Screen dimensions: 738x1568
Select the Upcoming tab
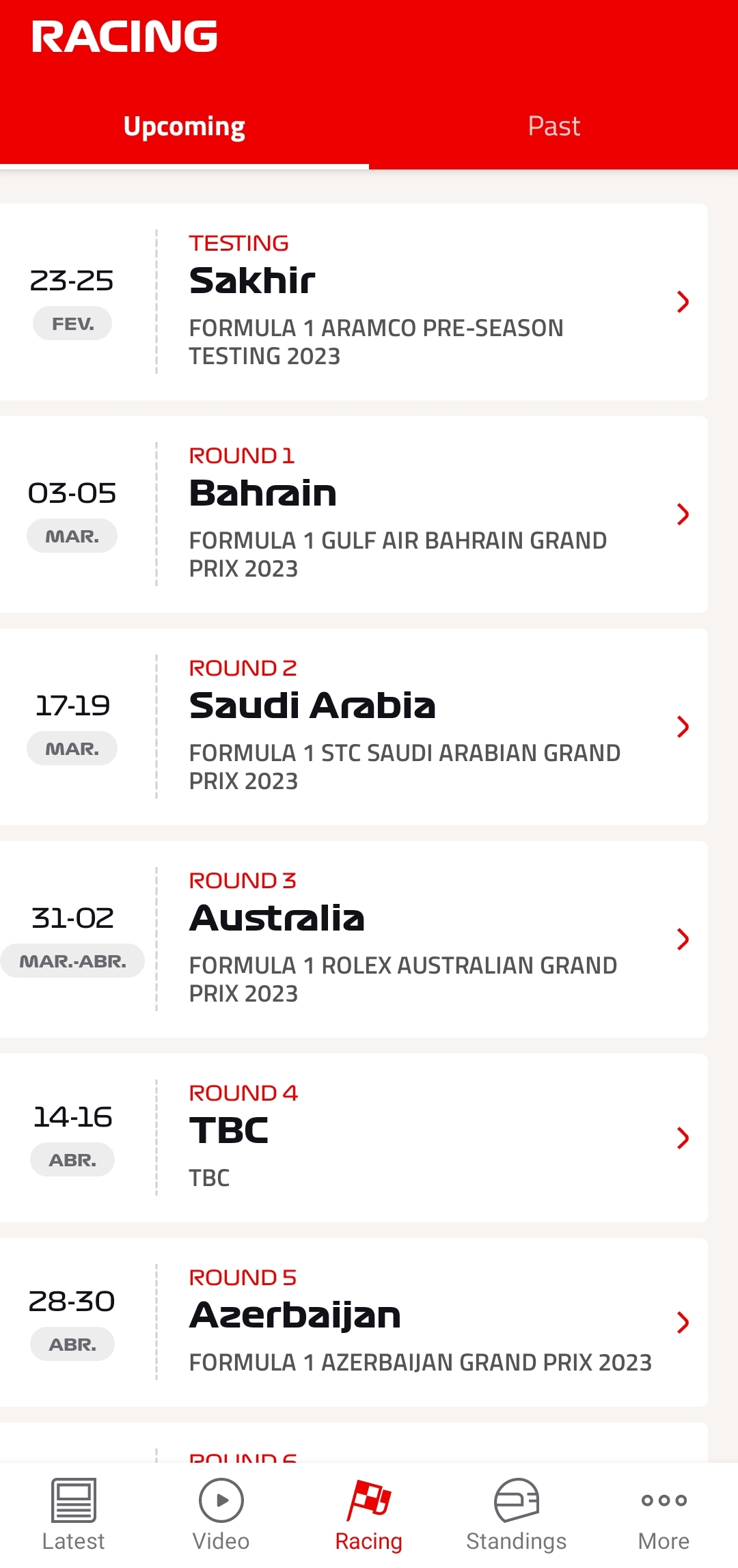[184, 126]
